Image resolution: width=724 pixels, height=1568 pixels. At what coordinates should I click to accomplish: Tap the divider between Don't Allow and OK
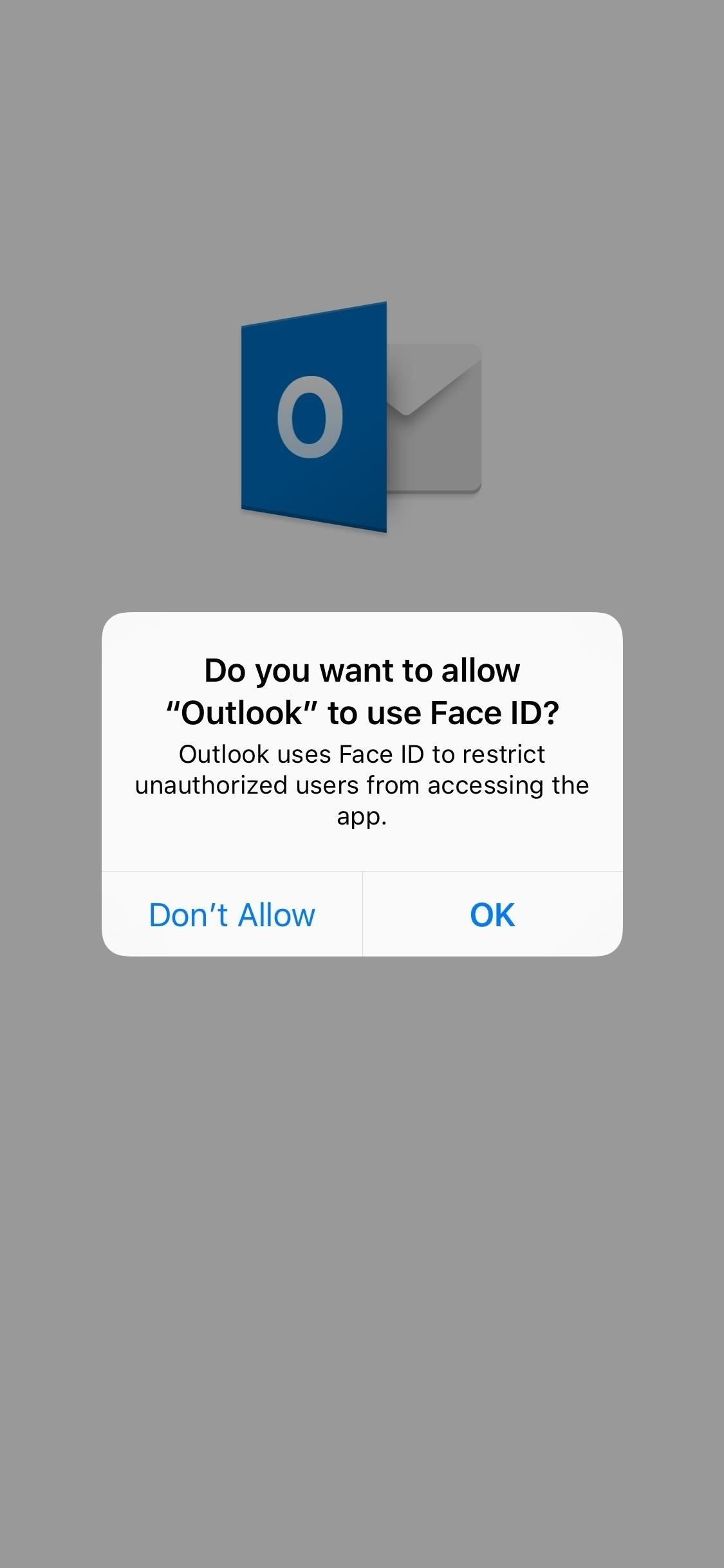362,914
